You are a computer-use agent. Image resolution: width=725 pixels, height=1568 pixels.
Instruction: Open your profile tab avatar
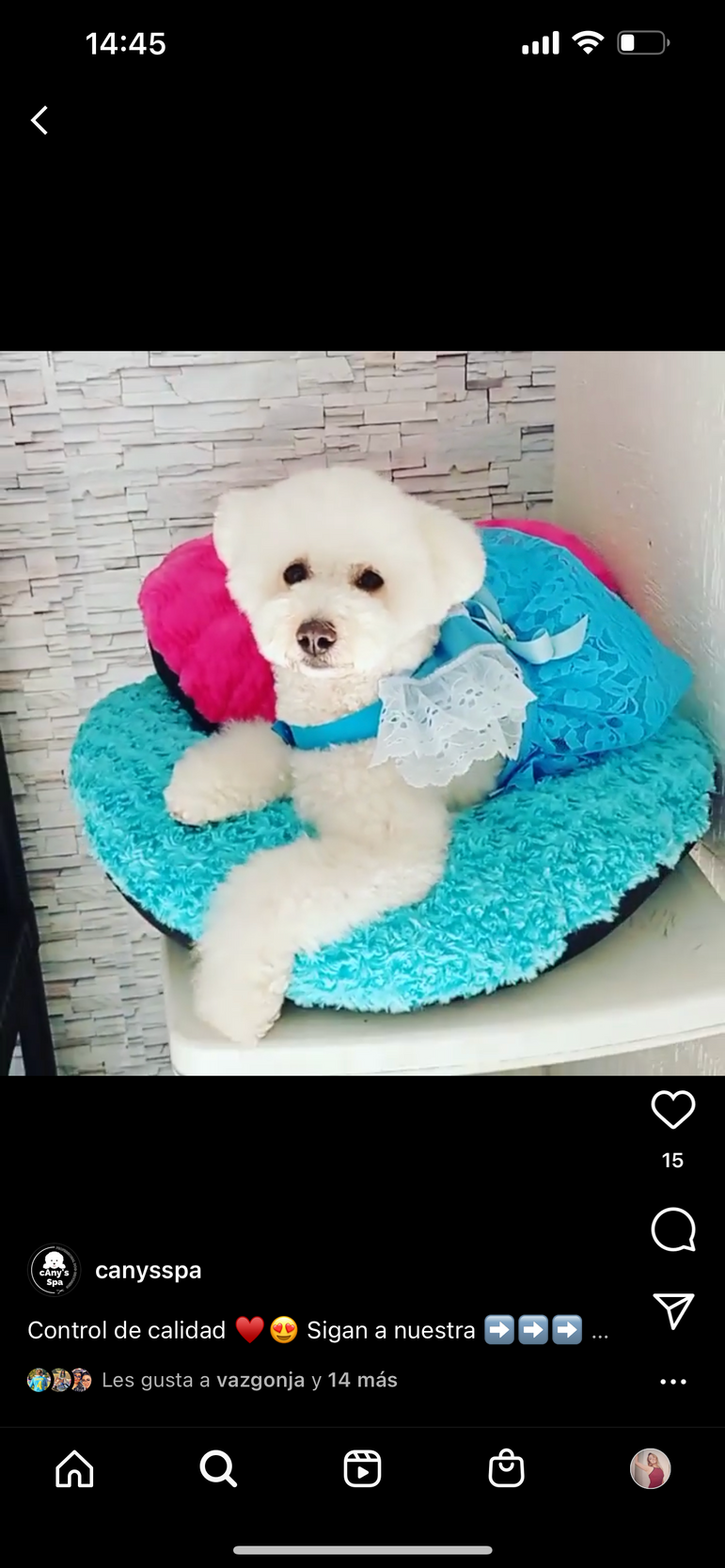pos(650,1468)
